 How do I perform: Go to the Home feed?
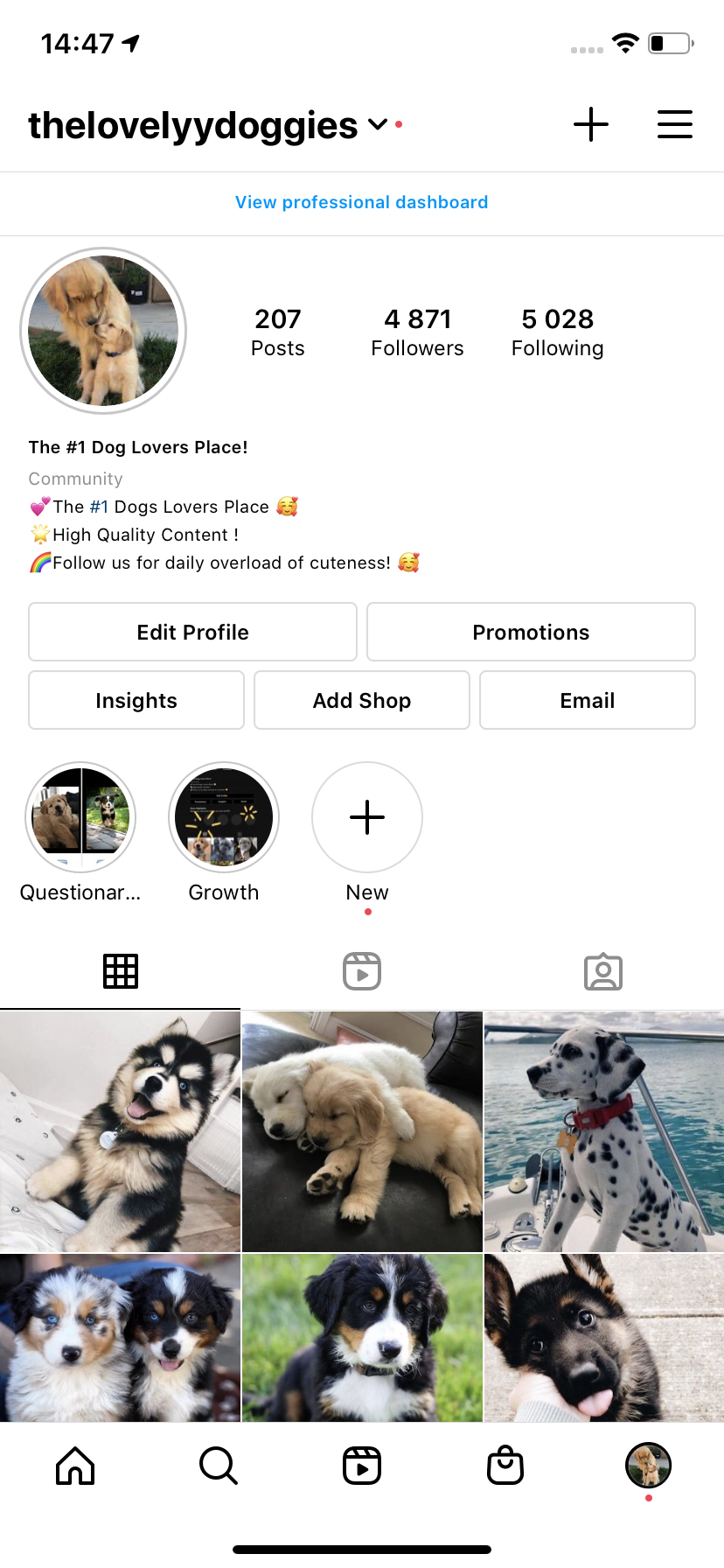coord(75,1465)
